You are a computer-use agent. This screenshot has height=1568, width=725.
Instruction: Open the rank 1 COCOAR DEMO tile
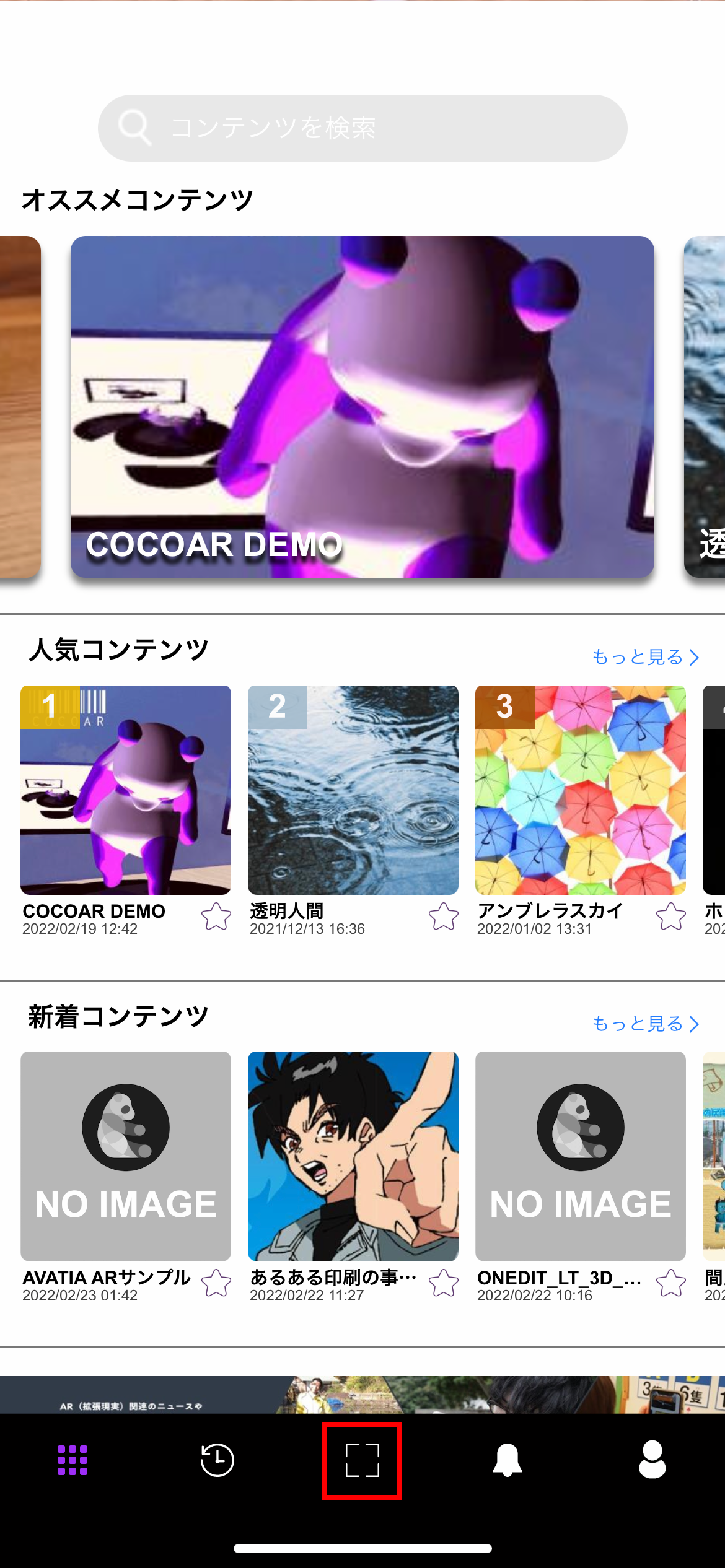tap(126, 790)
